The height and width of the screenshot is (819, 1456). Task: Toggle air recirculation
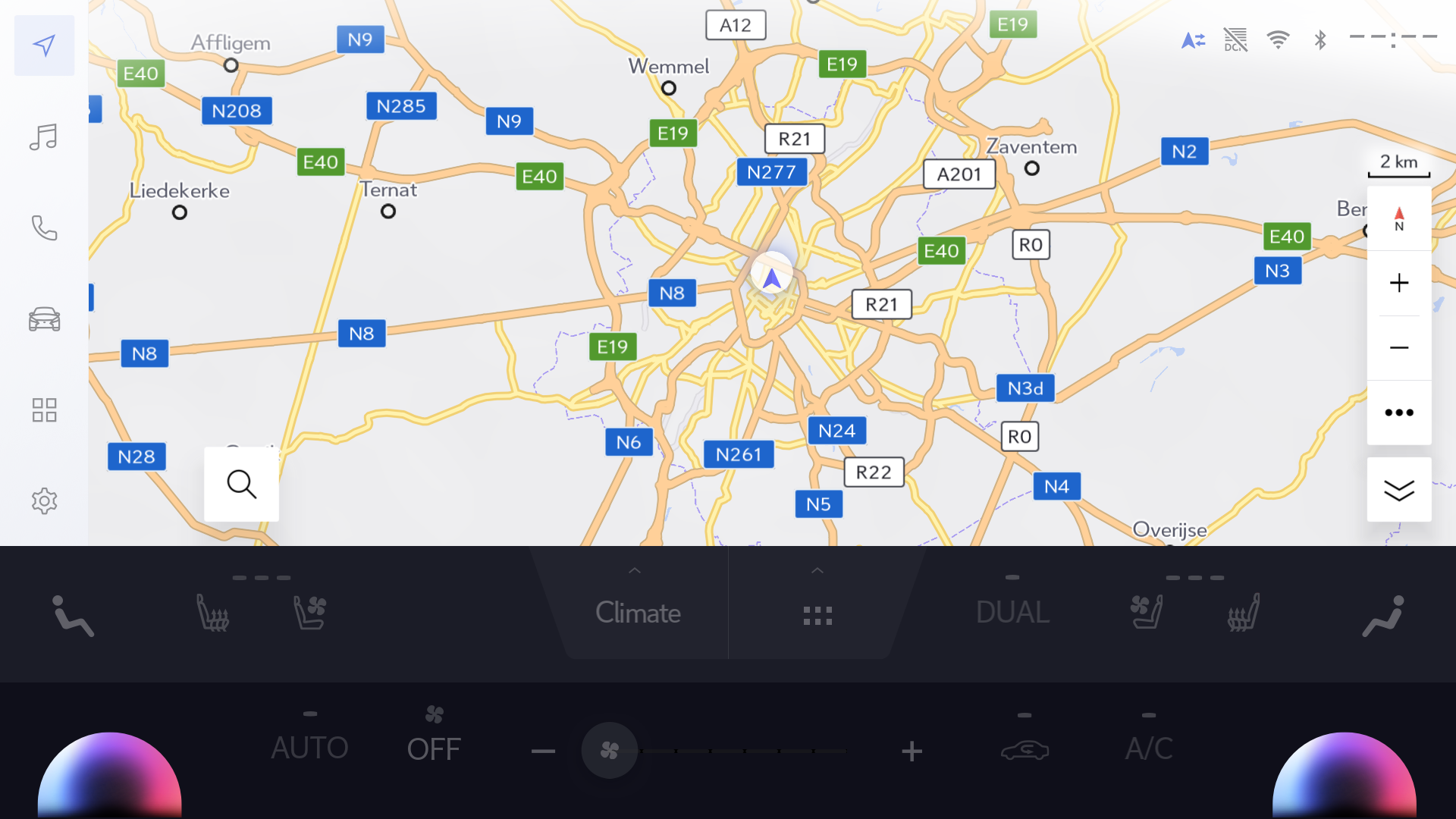[1025, 749]
